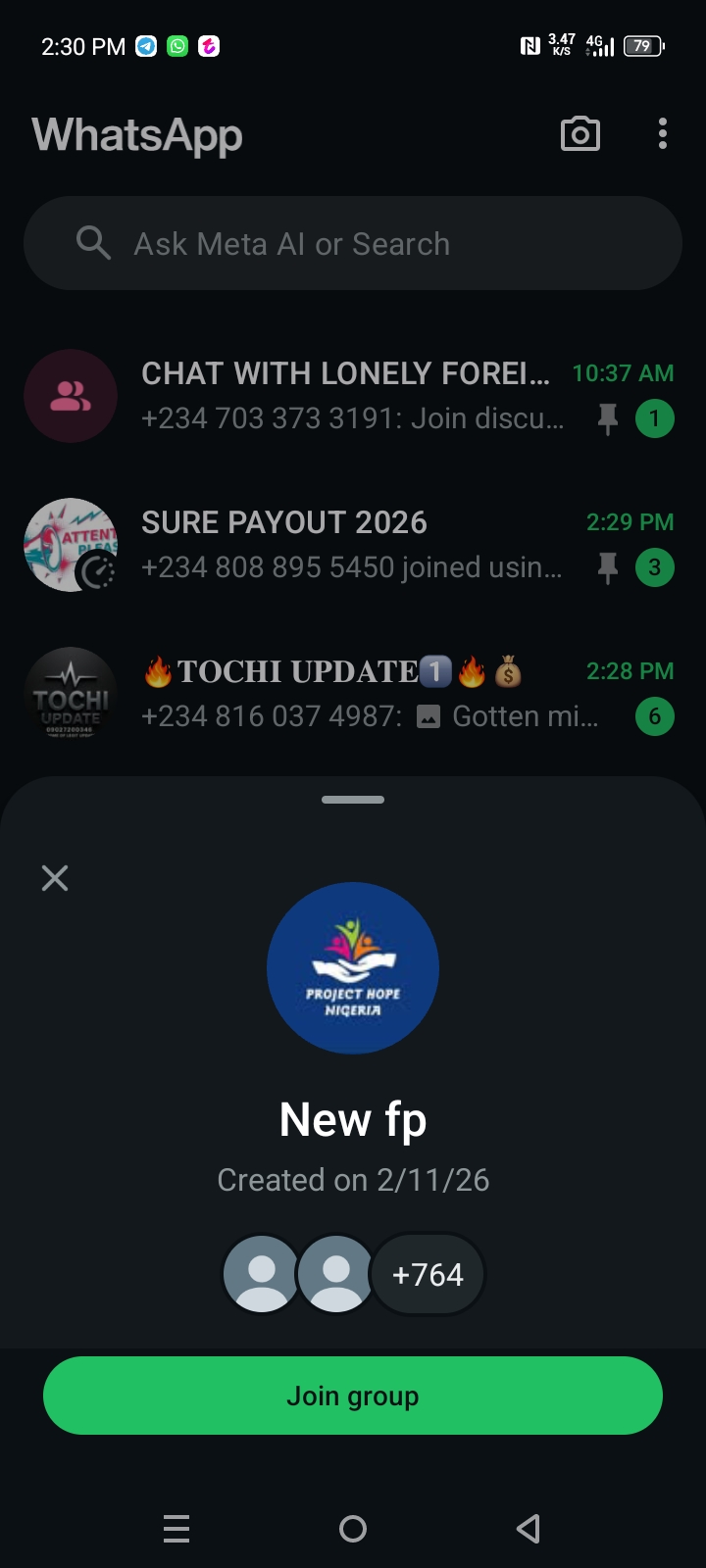Go to the system home screen
This screenshot has width=706, height=1568.
353,1528
